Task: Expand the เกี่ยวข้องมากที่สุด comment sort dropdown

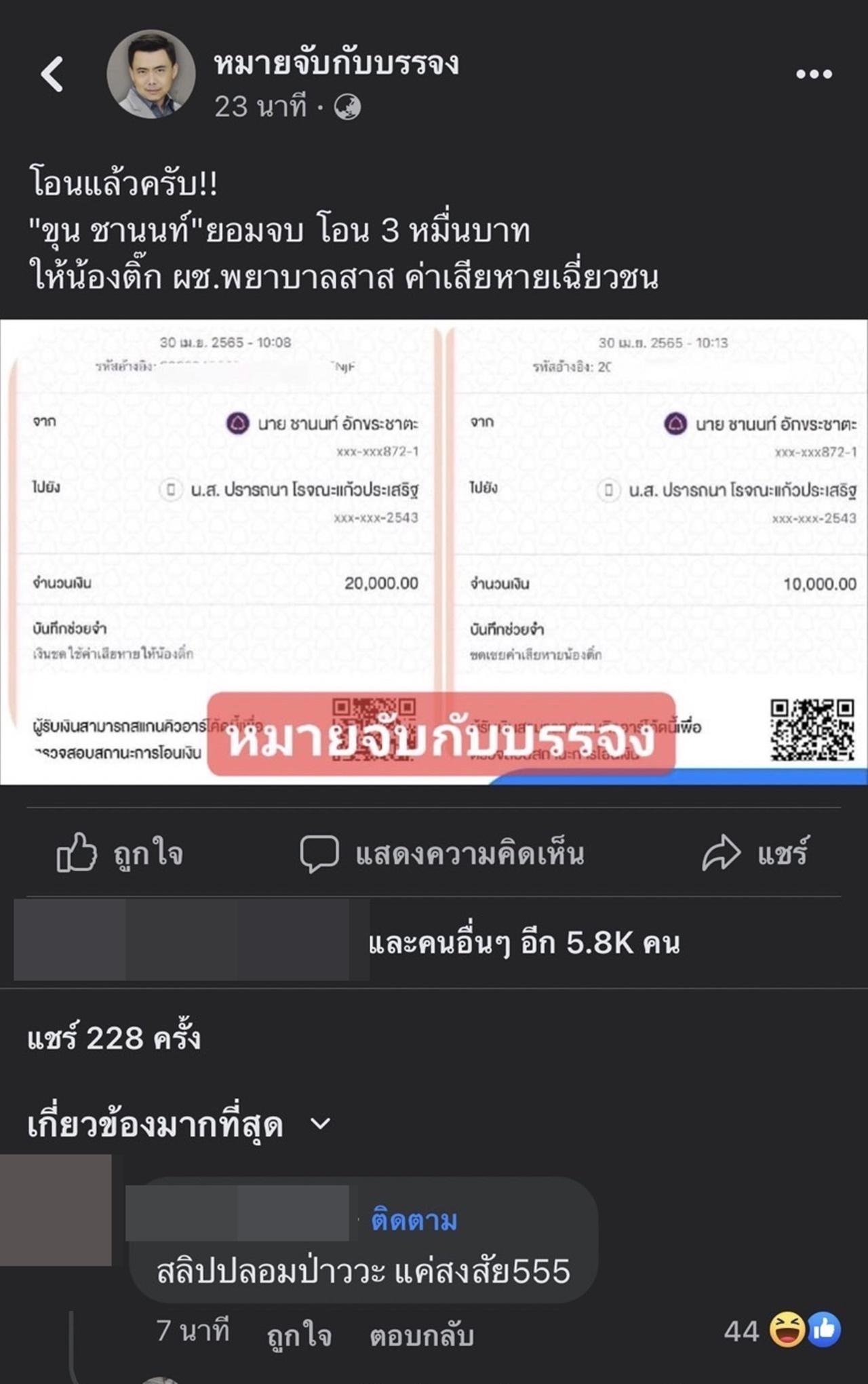Action: (x=179, y=1125)
